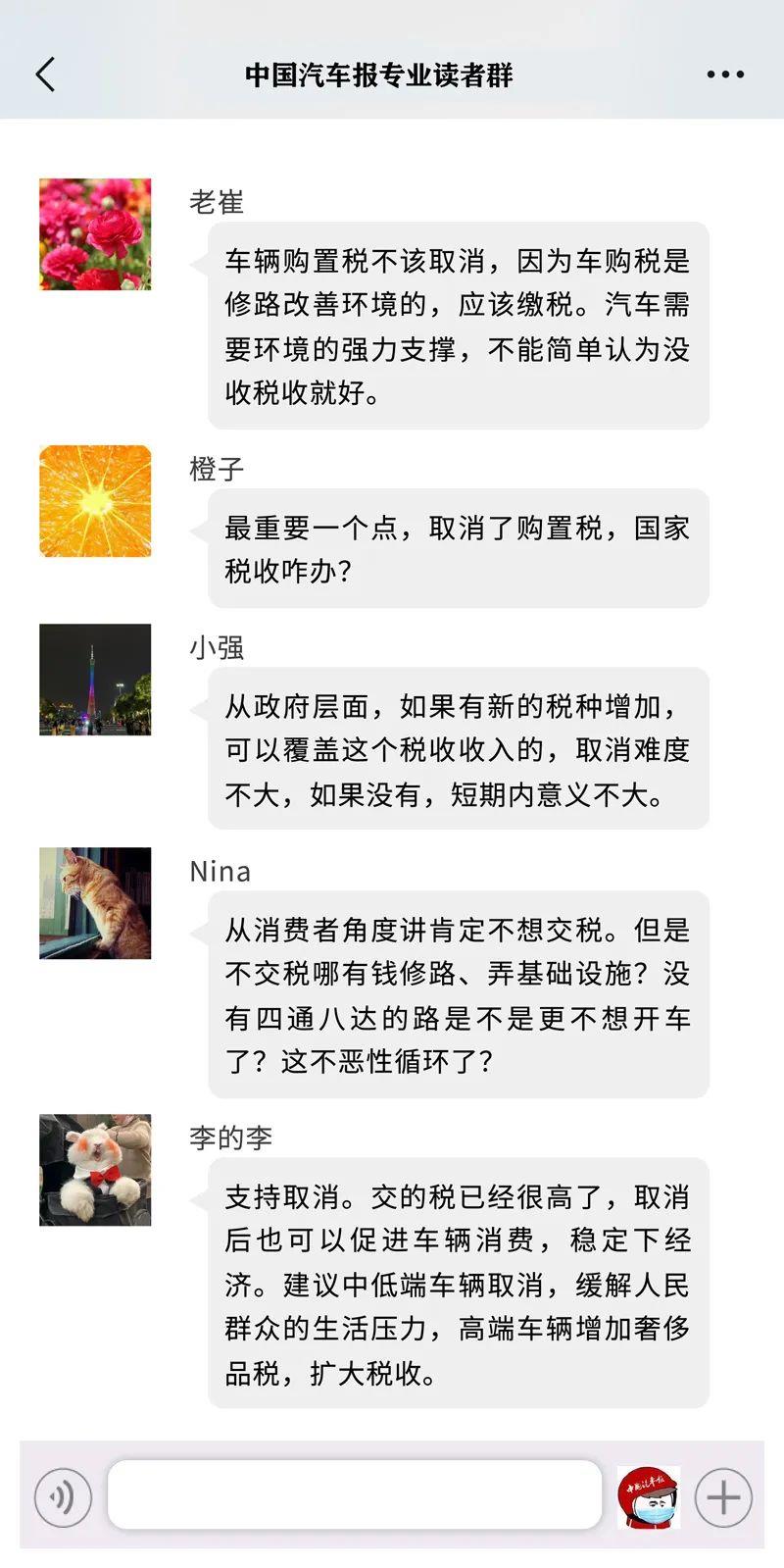The image size is (784, 1568).
Task: Open the plus attachment menu
Action: pyautogui.click(x=723, y=1497)
